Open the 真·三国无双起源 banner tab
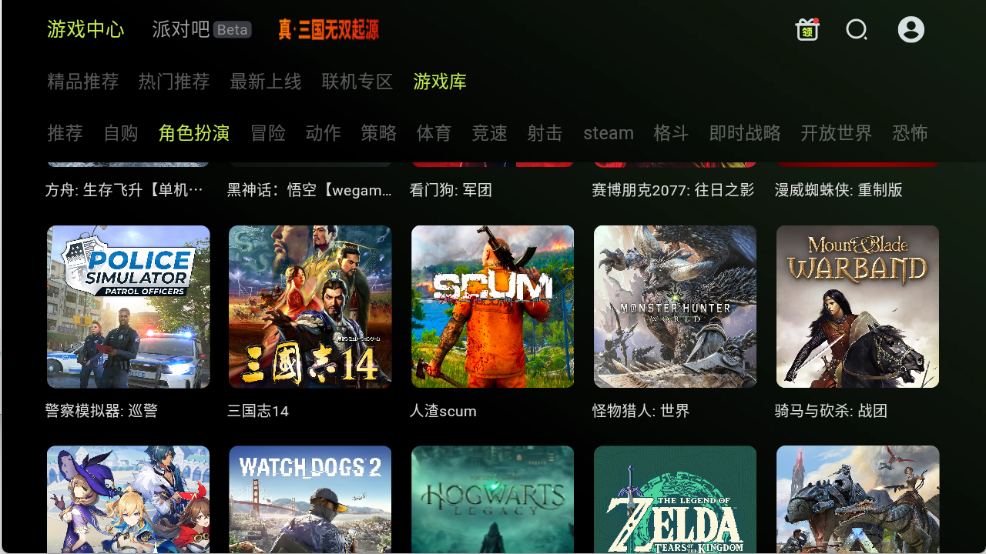The height and width of the screenshot is (554, 986). [328, 30]
